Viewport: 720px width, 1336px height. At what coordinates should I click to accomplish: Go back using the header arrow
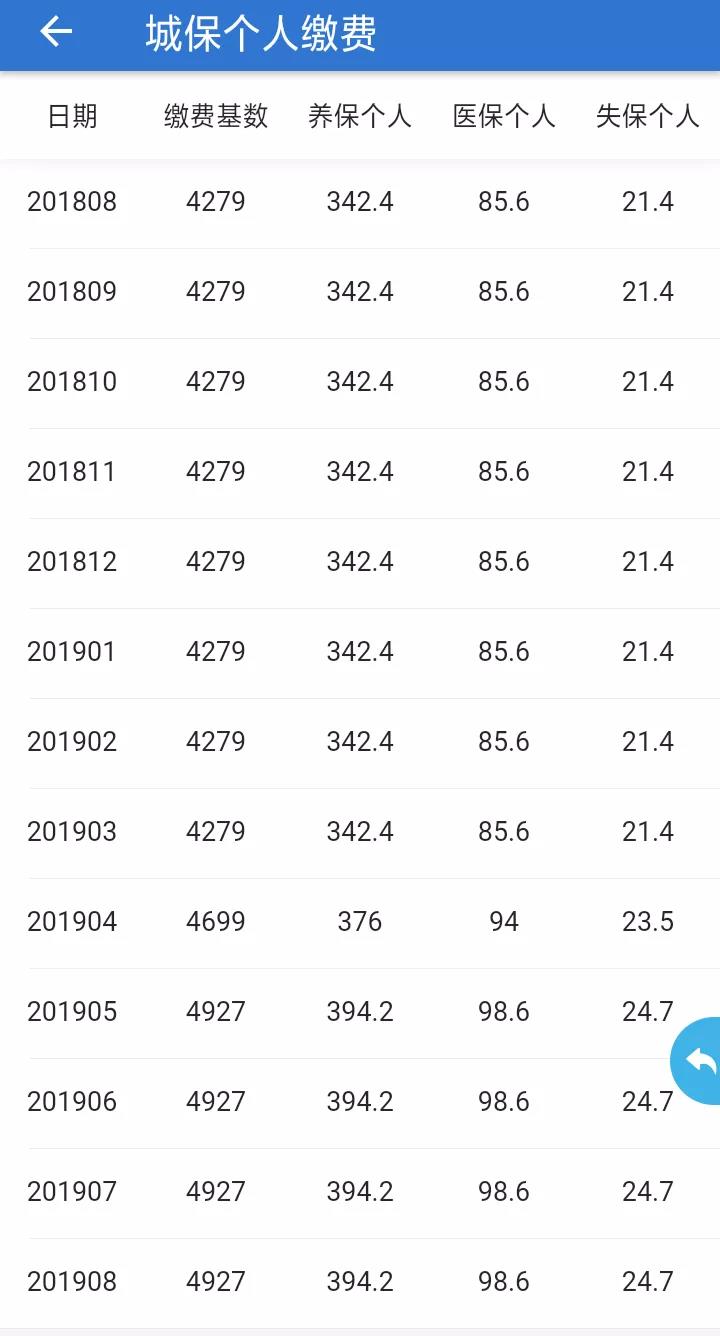[56, 33]
